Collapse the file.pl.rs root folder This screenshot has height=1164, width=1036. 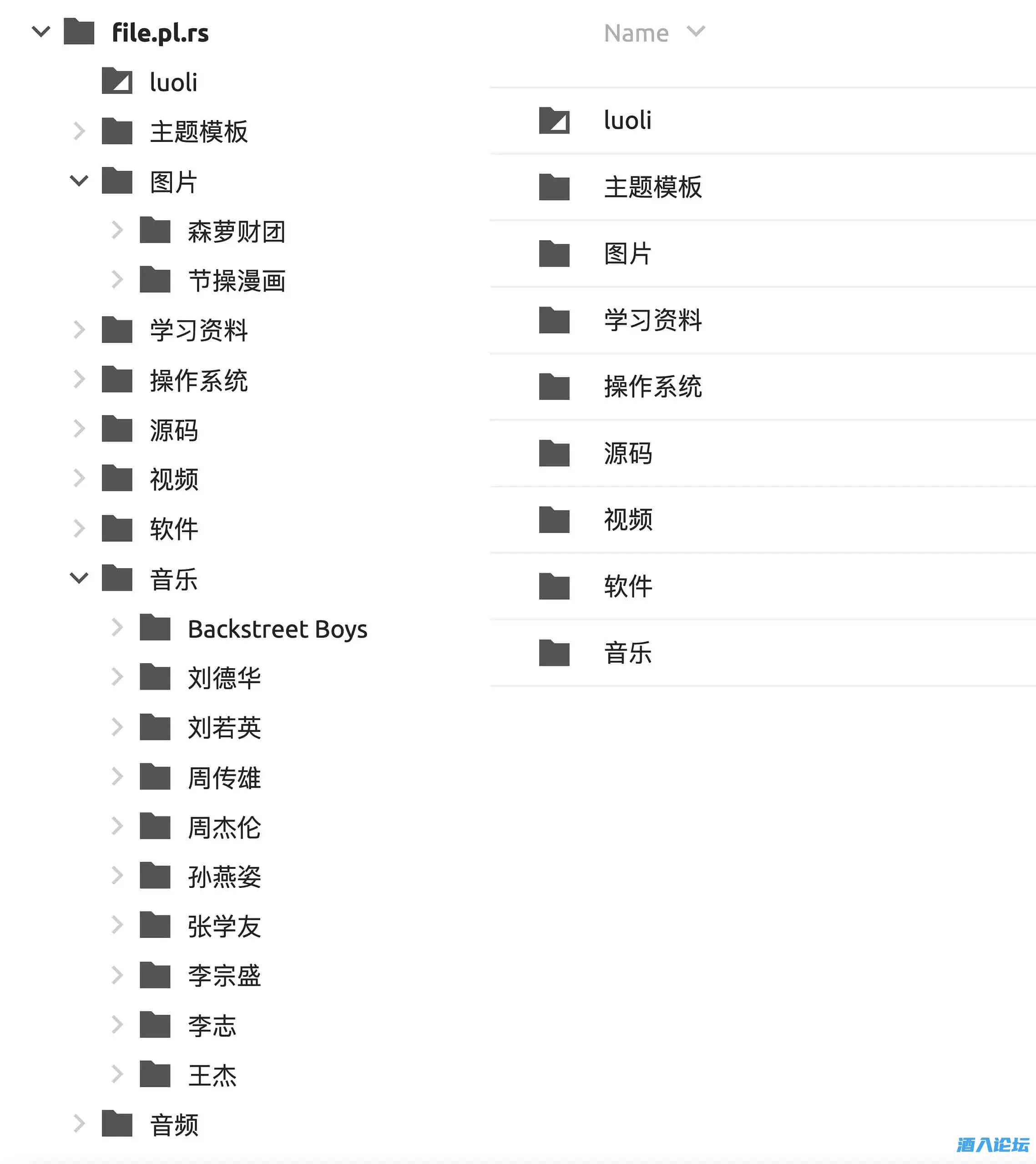click(41, 32)
